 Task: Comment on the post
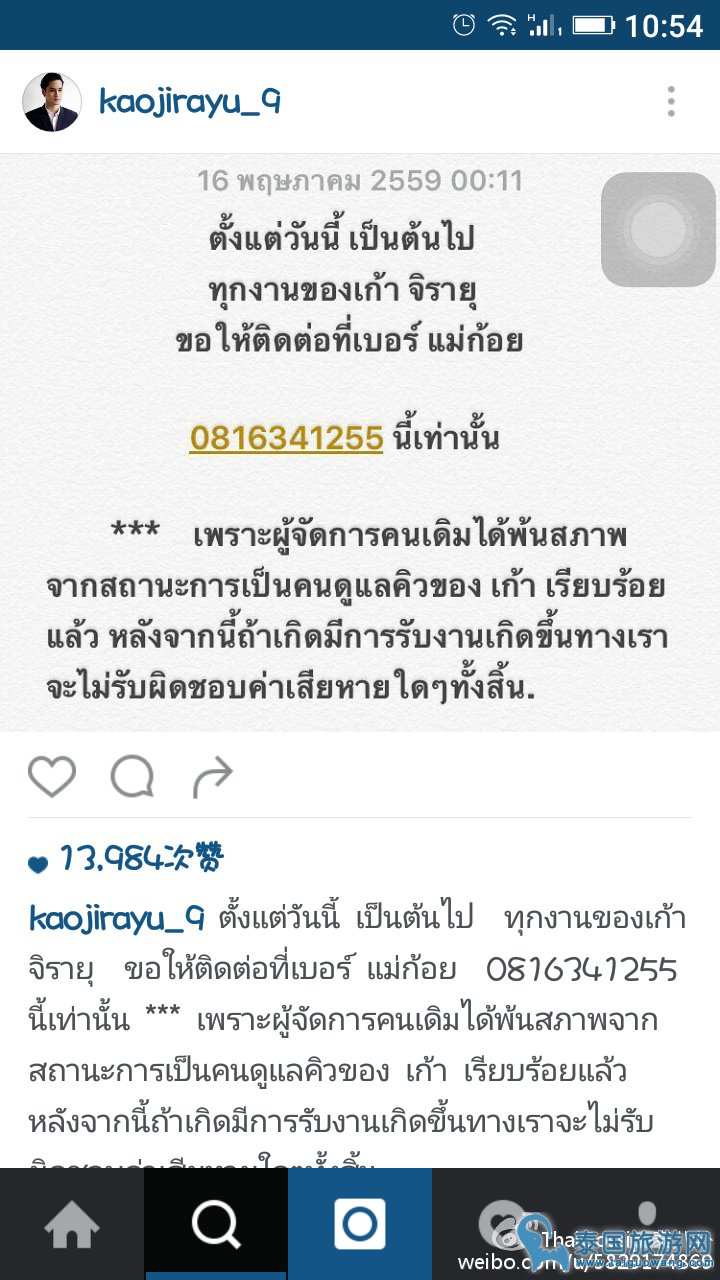(x=132, y=776)
